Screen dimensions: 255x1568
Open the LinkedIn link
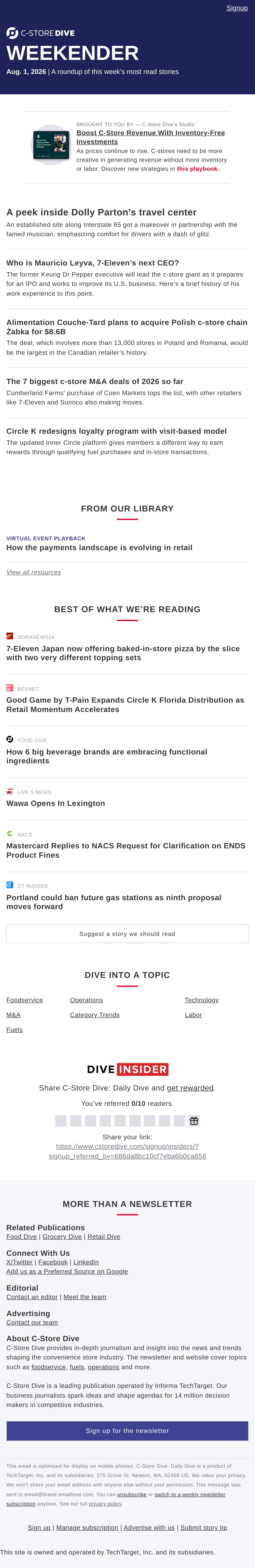(x=86, y=1262)
